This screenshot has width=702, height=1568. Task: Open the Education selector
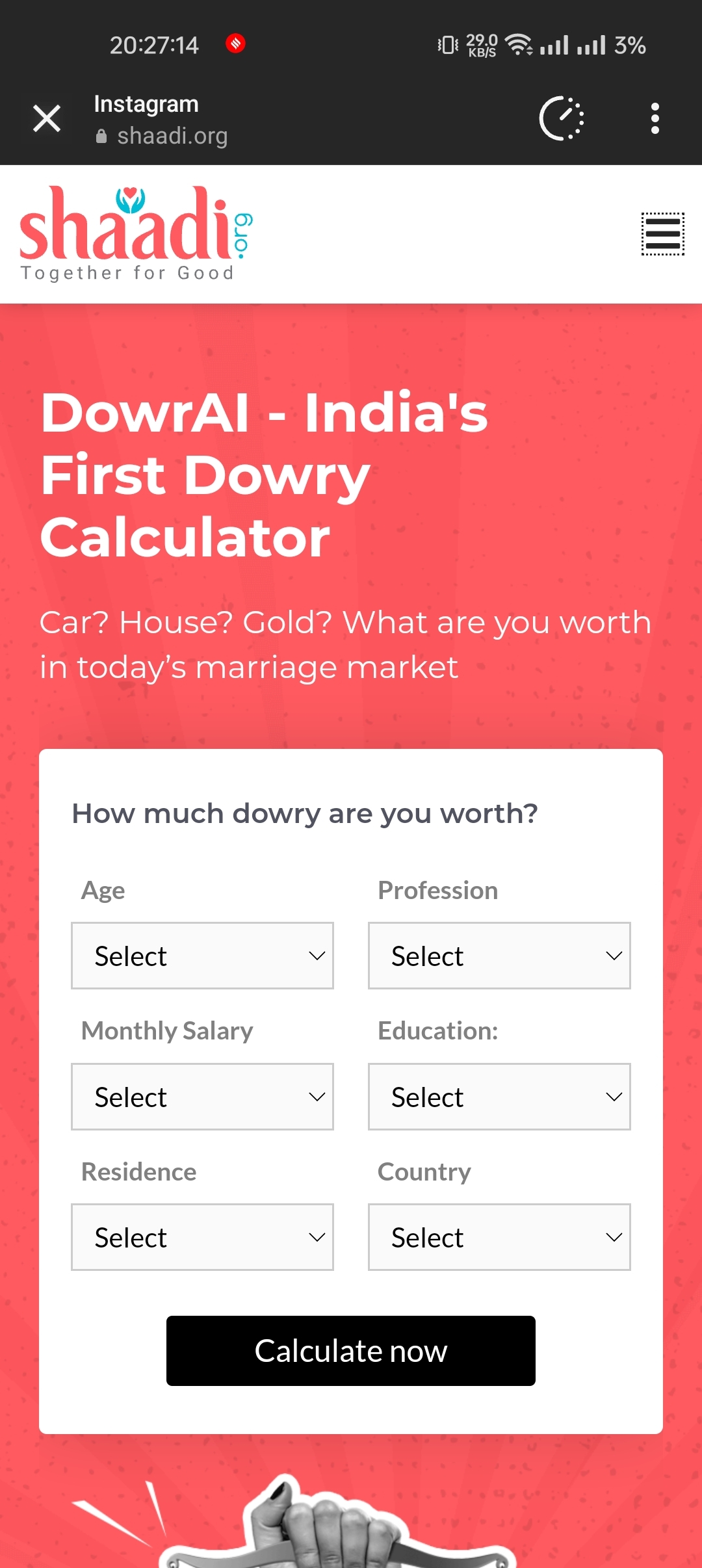click(x=499, y=1097)
